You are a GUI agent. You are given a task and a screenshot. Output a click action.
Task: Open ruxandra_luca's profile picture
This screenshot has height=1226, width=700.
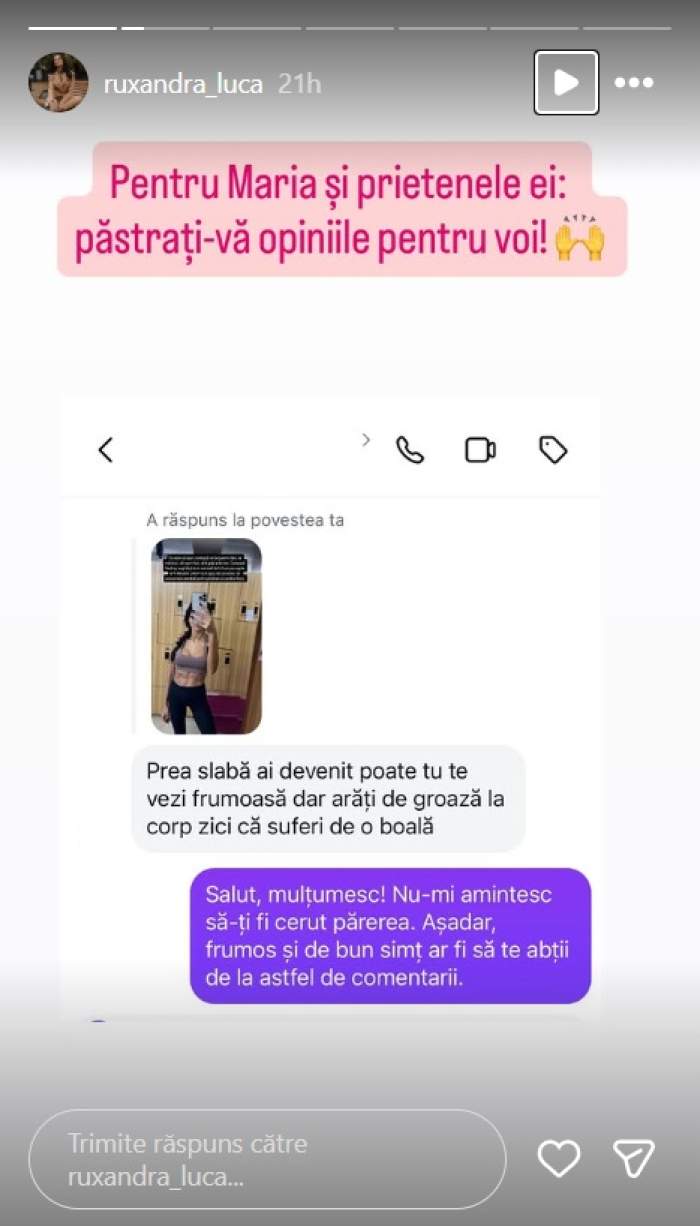(x=58, y=83)
